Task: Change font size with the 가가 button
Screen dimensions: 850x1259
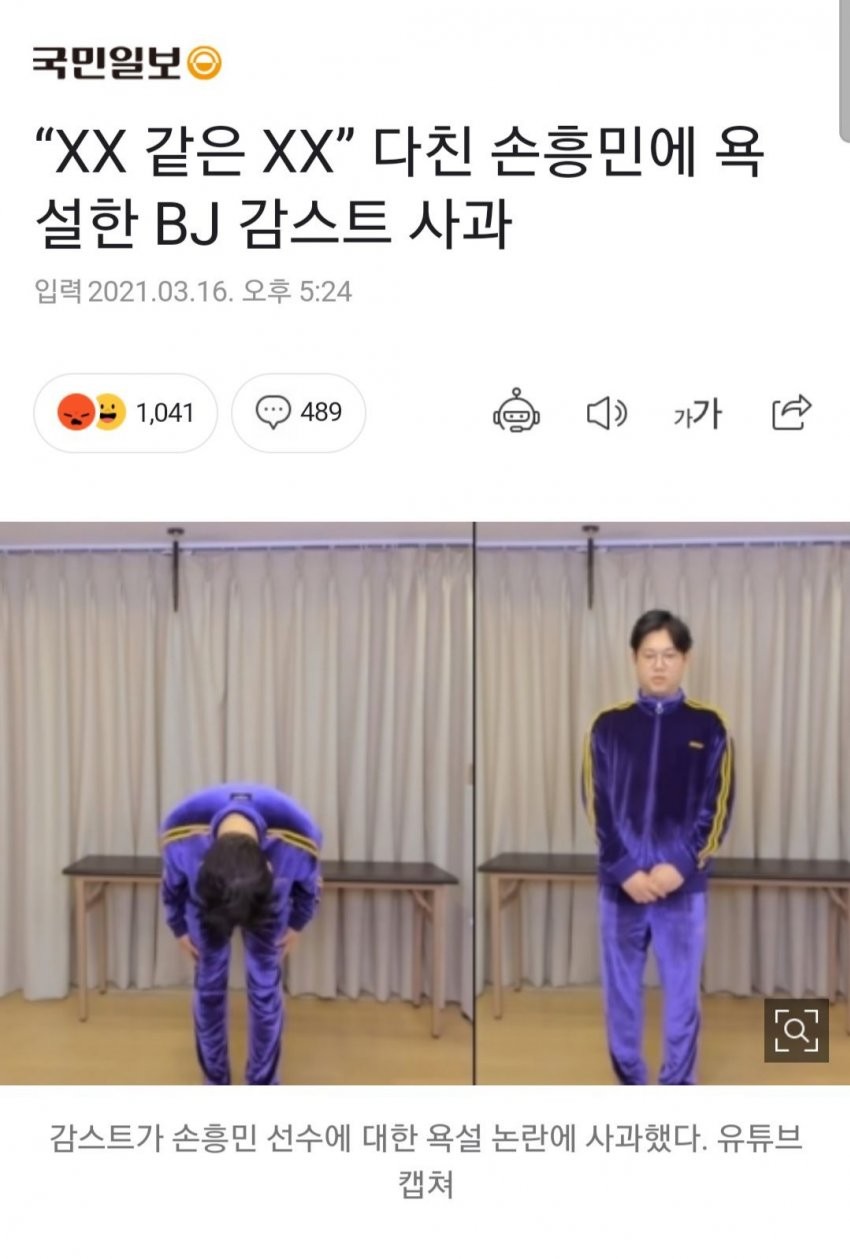Action: click(698, 413)
